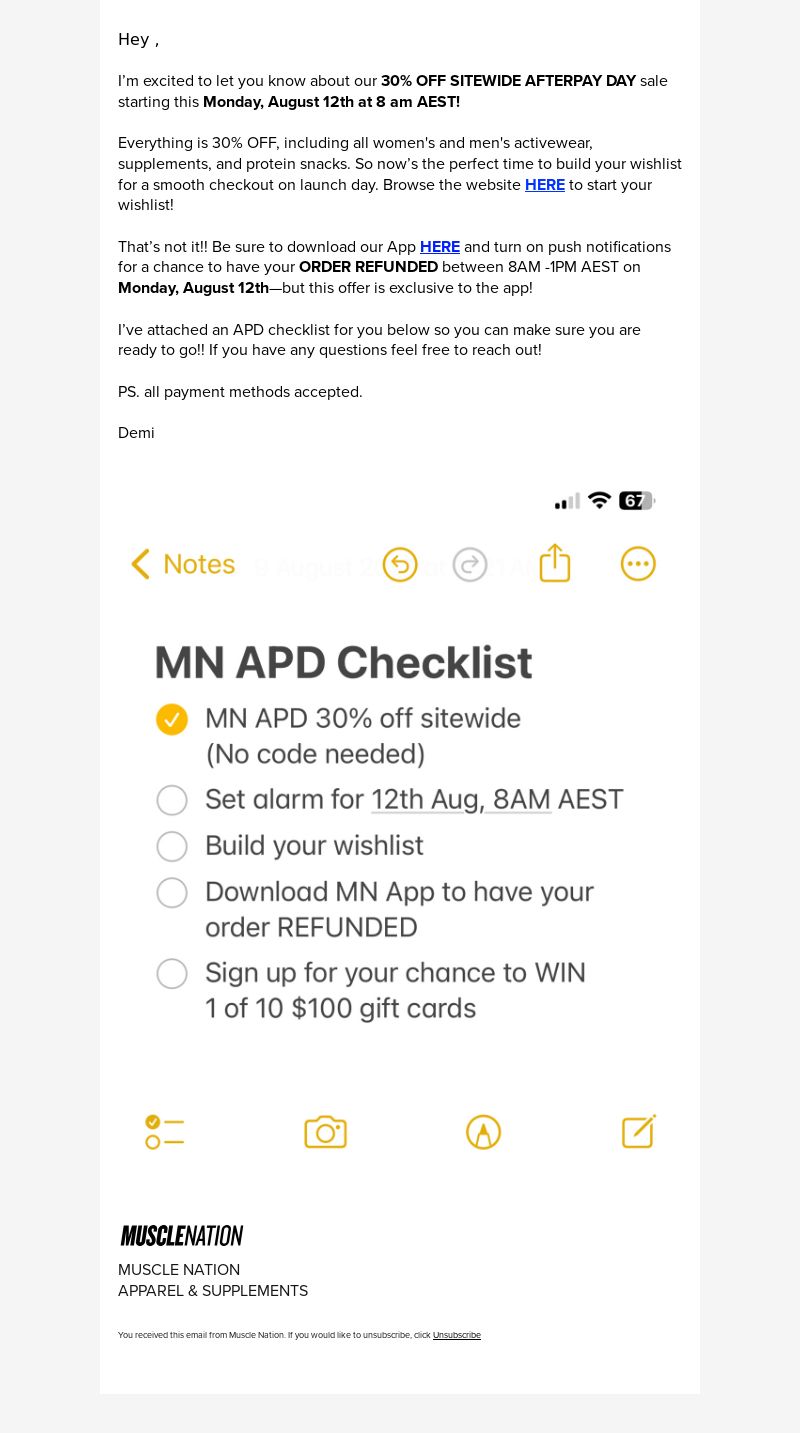Screen dimensions: 800x1433
Task: Open the APD checklist image
Action: coord(400,820)
